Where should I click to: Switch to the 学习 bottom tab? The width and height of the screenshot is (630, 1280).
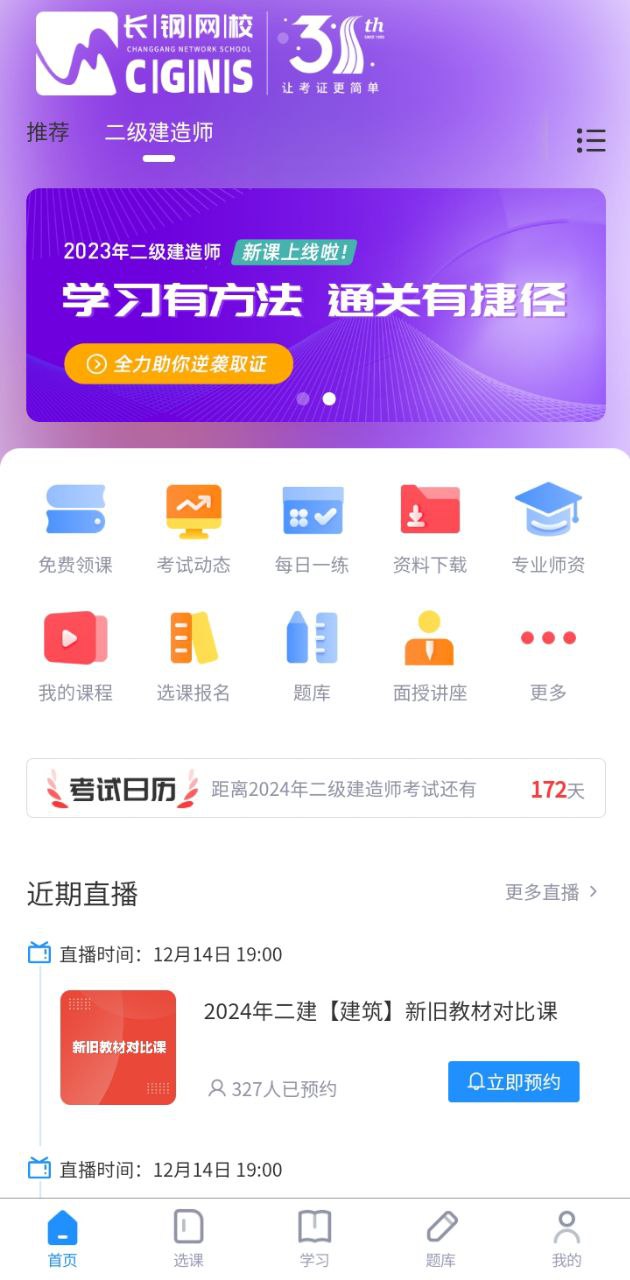pos(314,1238)
